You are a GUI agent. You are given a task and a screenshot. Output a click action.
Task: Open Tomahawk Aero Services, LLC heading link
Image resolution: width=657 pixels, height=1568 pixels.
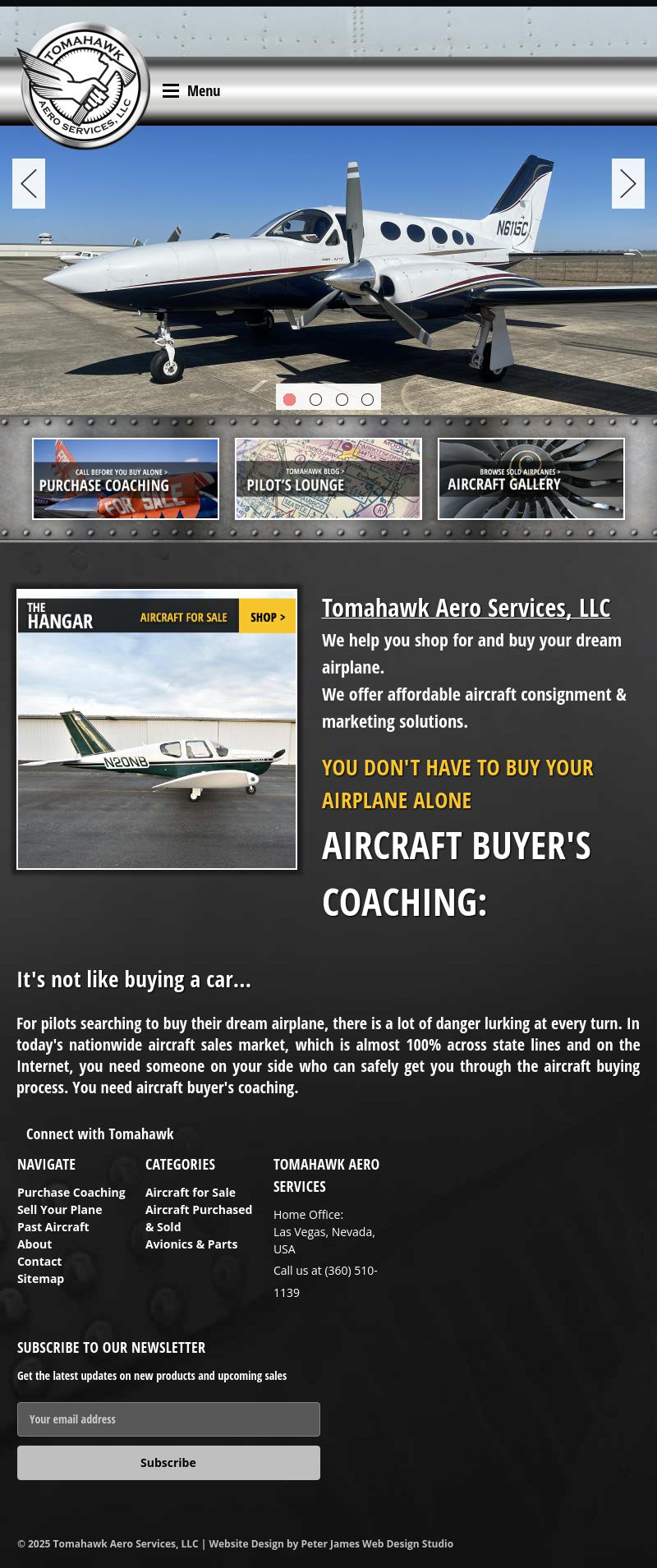pos(466,608)
